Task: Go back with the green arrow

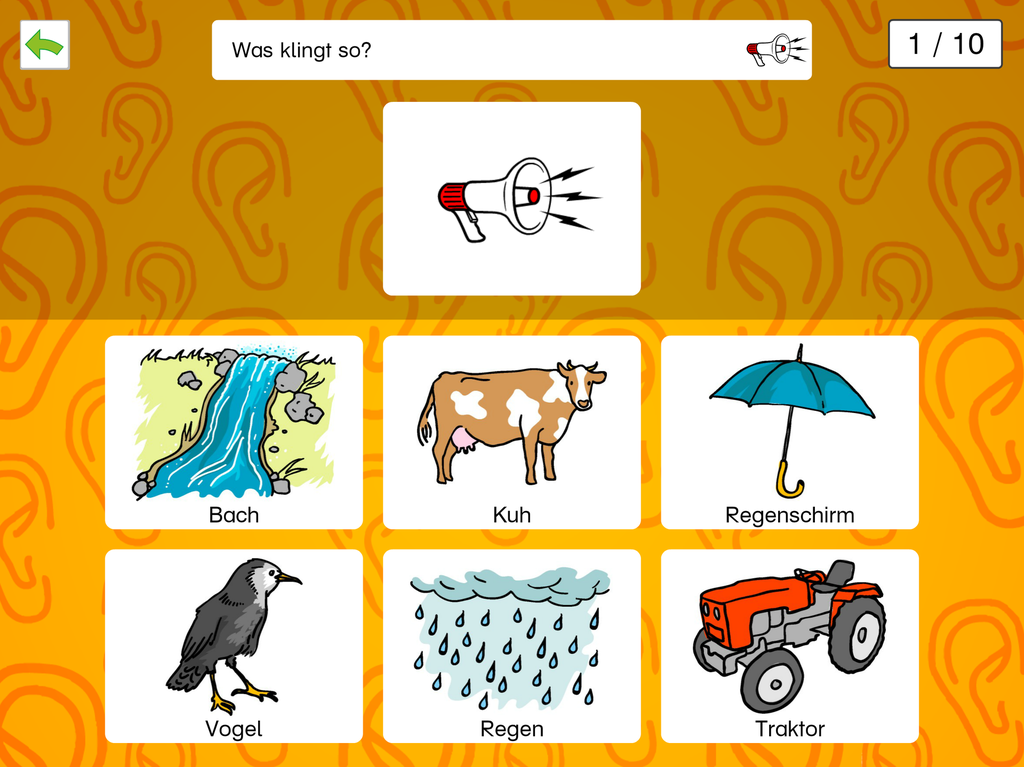Action: click(45, 45)
